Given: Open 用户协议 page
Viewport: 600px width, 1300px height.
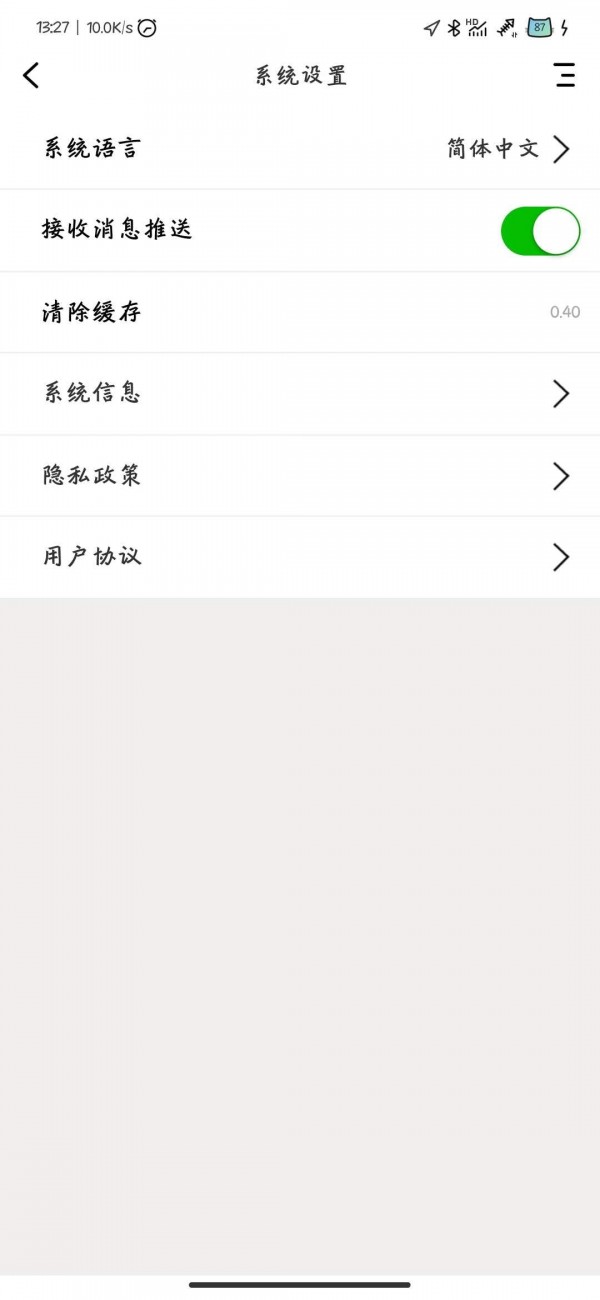Looking at the screenshot, I should 300,557.
